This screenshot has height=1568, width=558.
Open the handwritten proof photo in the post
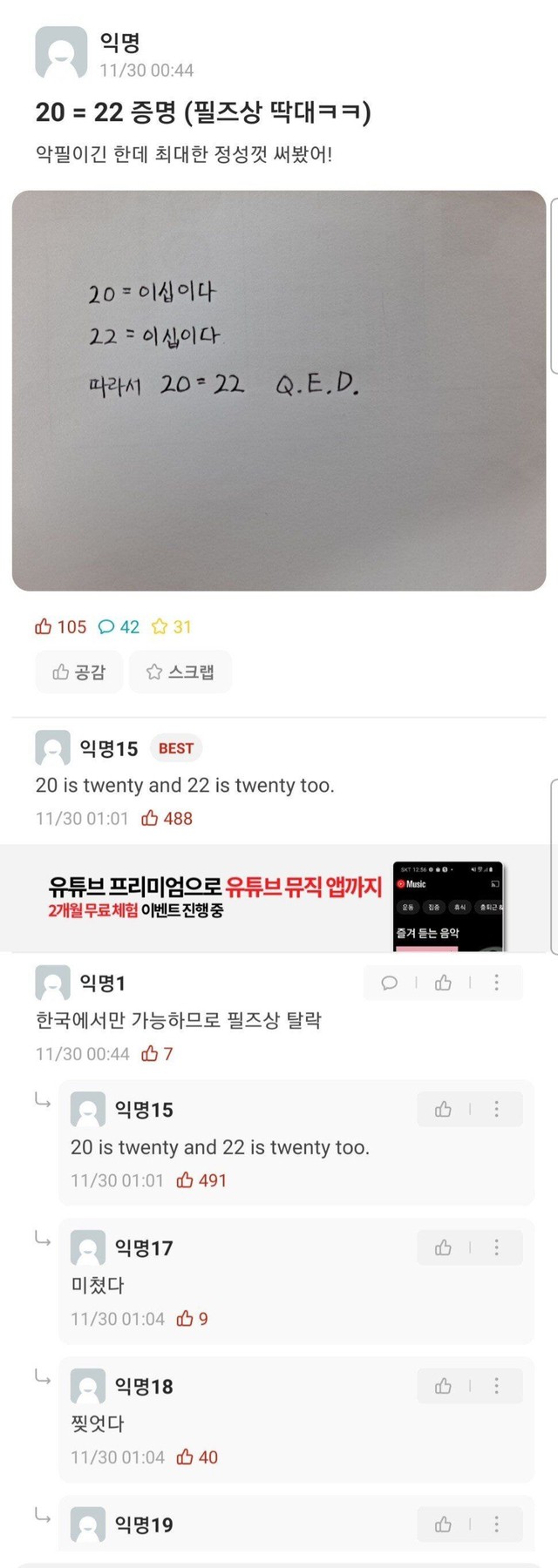pyautogui.click(x=279, y=390)
